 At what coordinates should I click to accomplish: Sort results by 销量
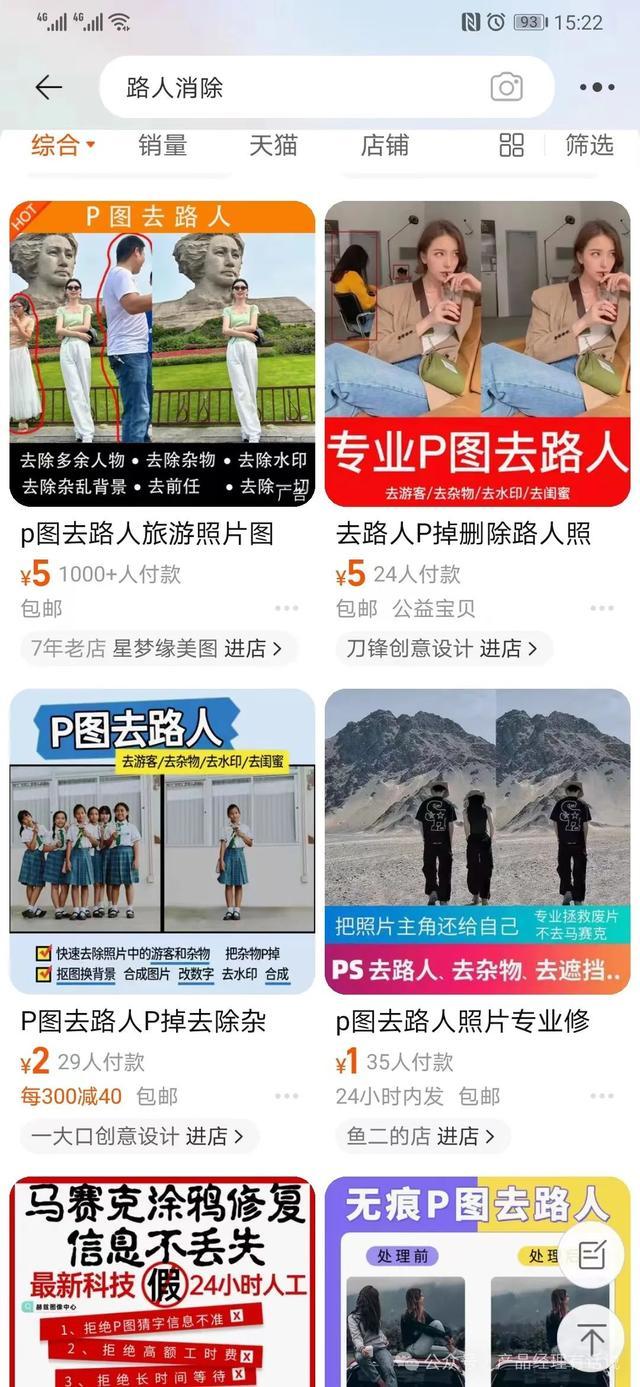[x=163, y=146]
